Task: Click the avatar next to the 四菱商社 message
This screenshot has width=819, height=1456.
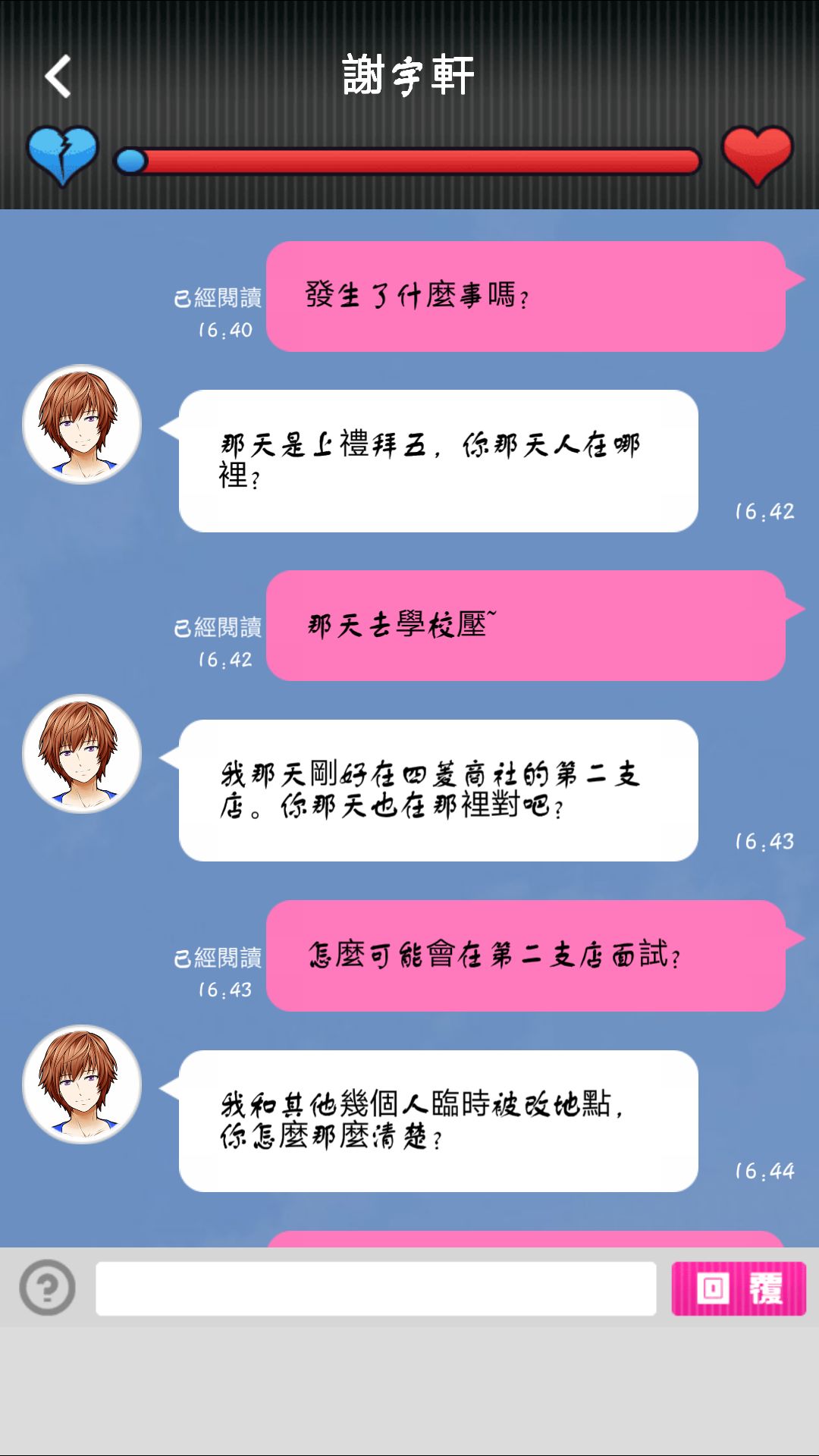Action: 82,752
